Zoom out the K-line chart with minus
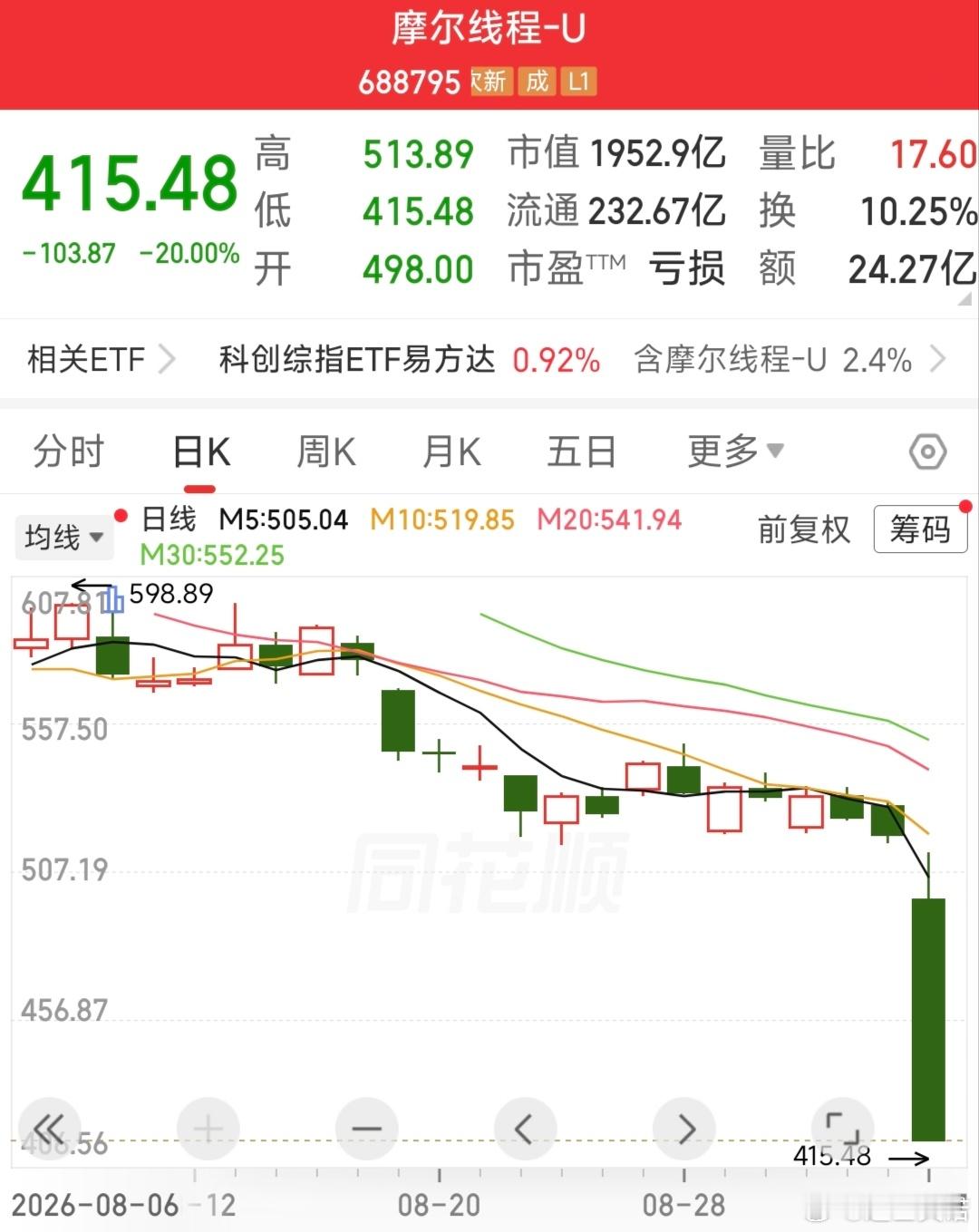The height and width of the screenshot is (1232, 979). tap(367, 1130)
